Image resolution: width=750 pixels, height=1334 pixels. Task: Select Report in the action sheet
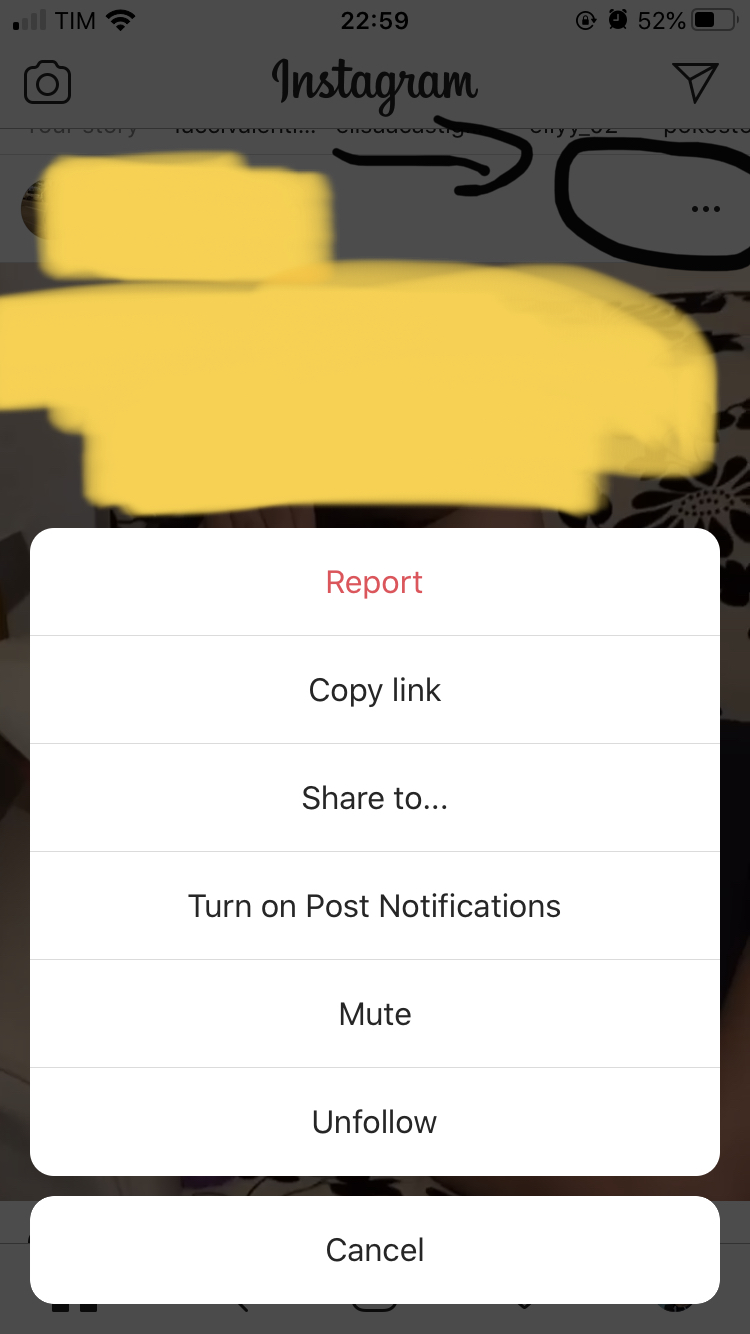tap(375, 582)
